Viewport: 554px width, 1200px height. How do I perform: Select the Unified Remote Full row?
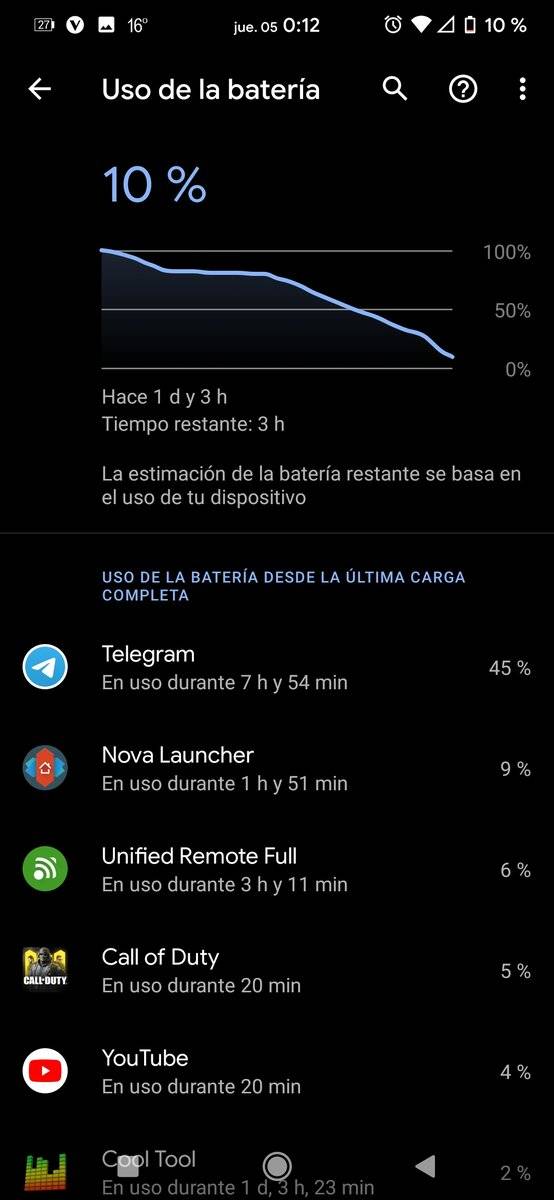point(277,869)
